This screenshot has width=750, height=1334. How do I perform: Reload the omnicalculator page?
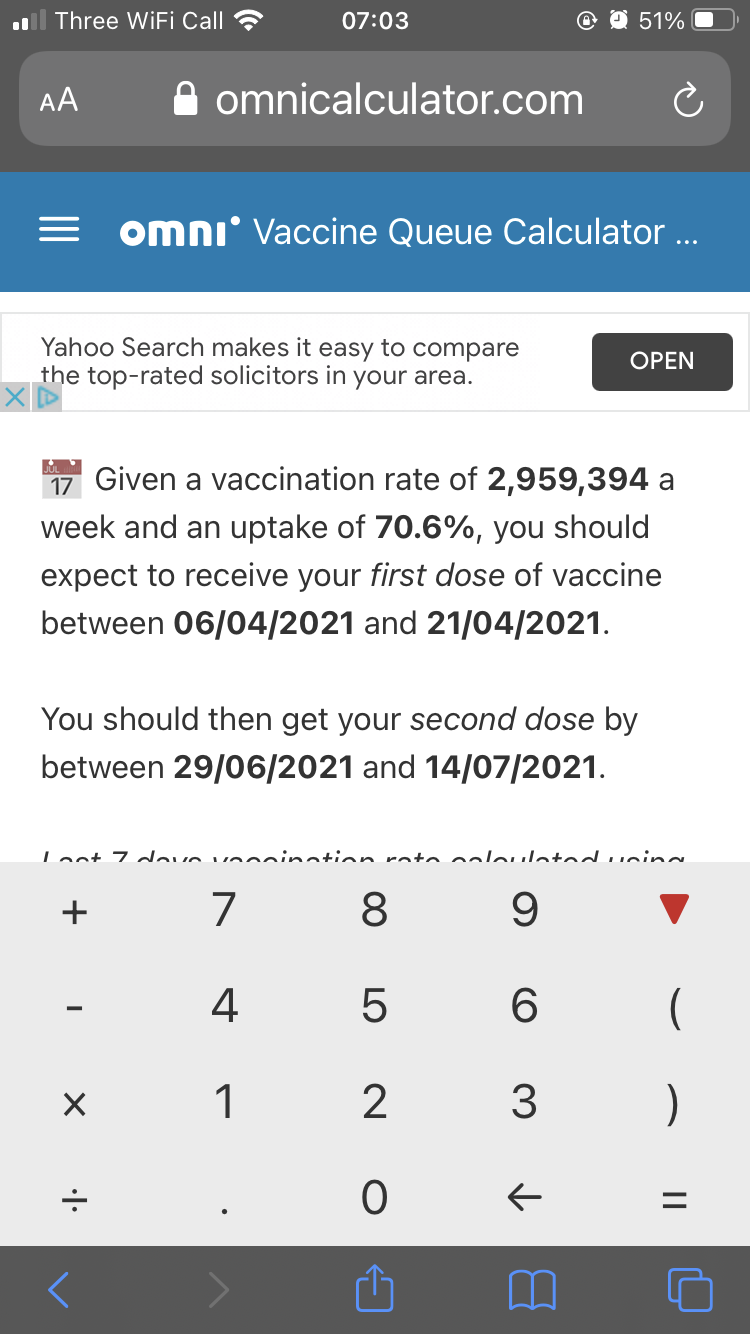[x=688, y=100]
